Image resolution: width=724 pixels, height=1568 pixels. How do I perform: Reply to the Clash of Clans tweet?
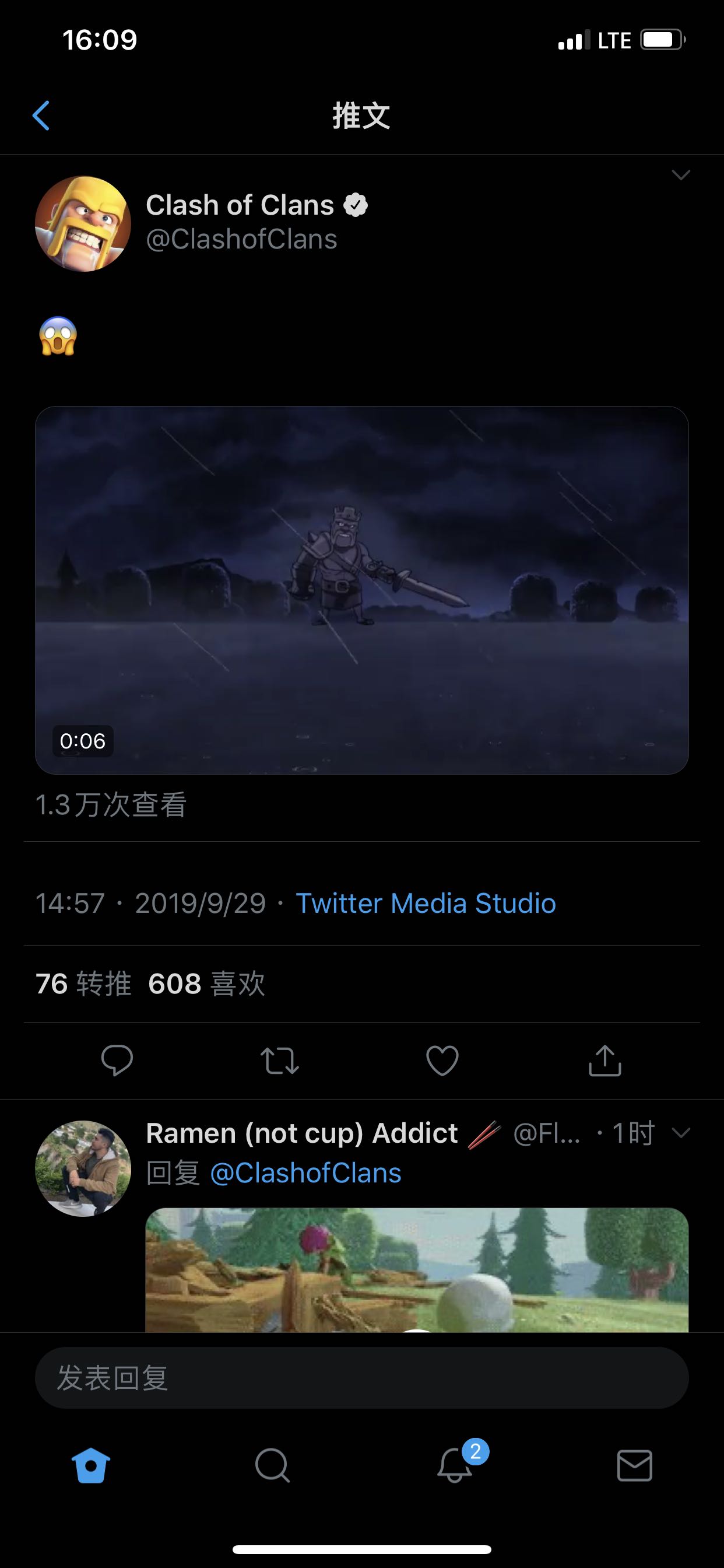click(117, 1060)
